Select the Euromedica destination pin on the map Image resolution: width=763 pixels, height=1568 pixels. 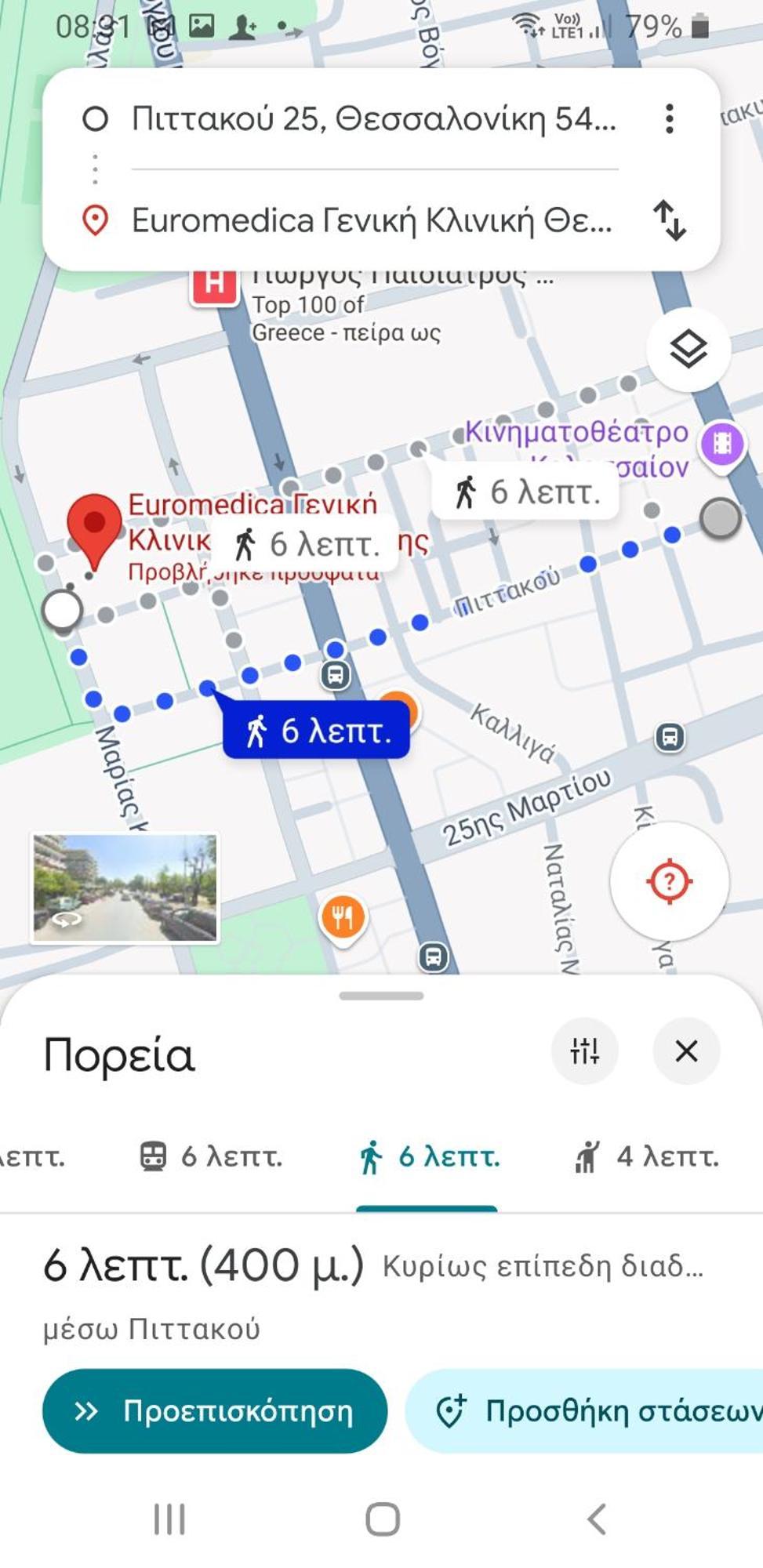(94, 525)
